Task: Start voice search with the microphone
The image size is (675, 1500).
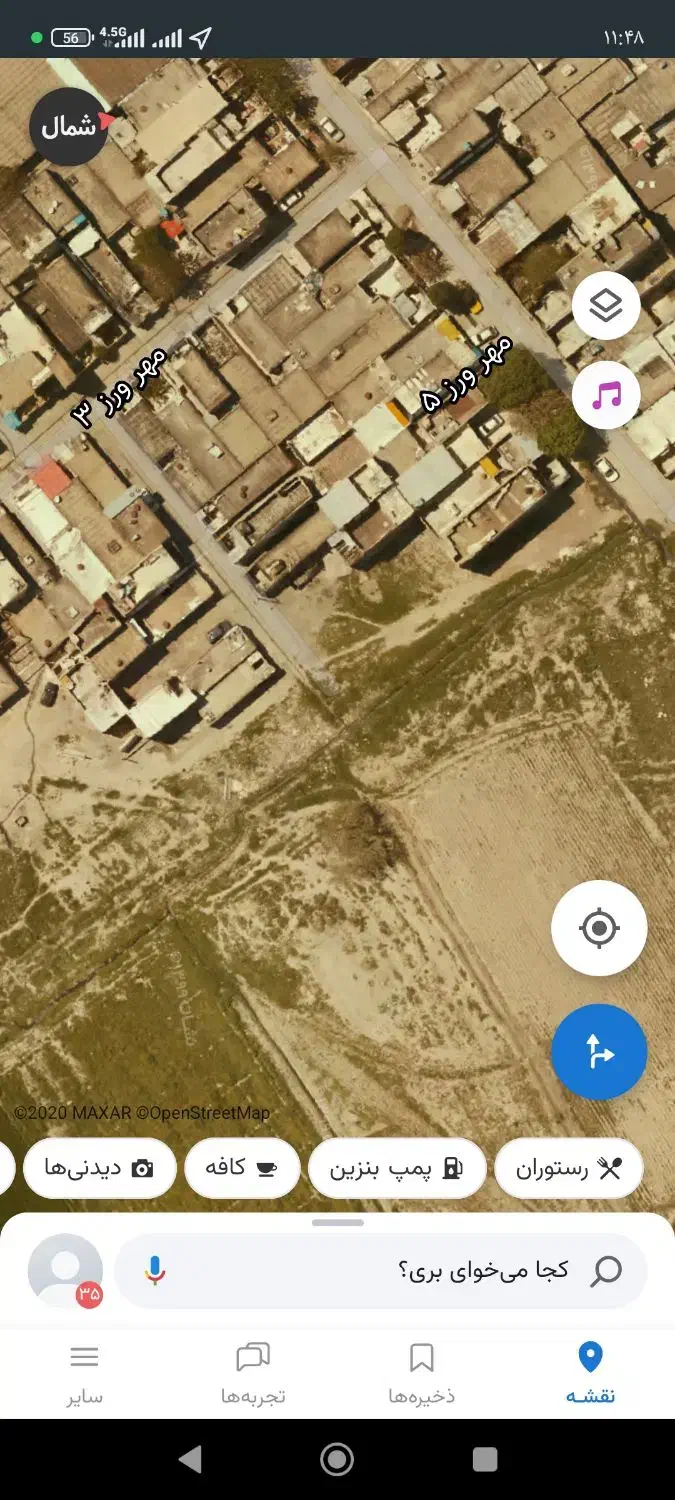Action: click(154, 1271)
